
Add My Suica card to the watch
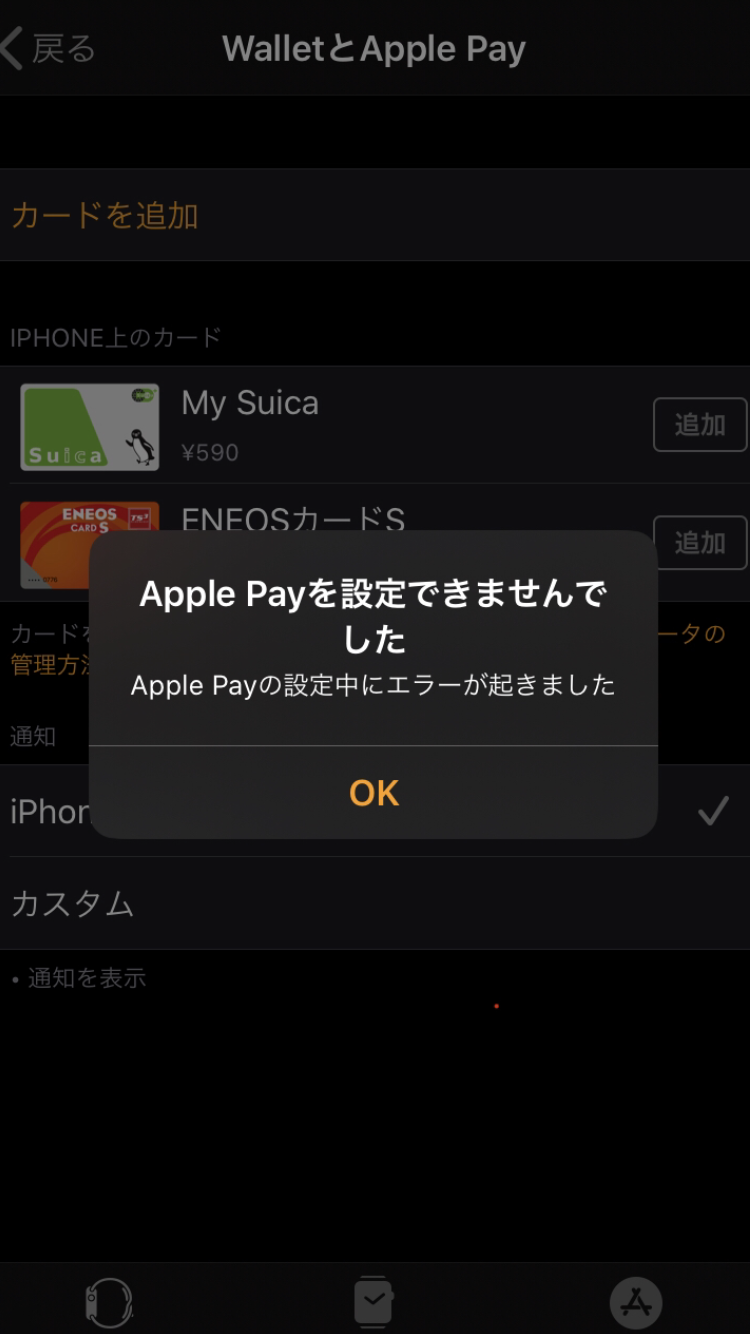(699, 425)
